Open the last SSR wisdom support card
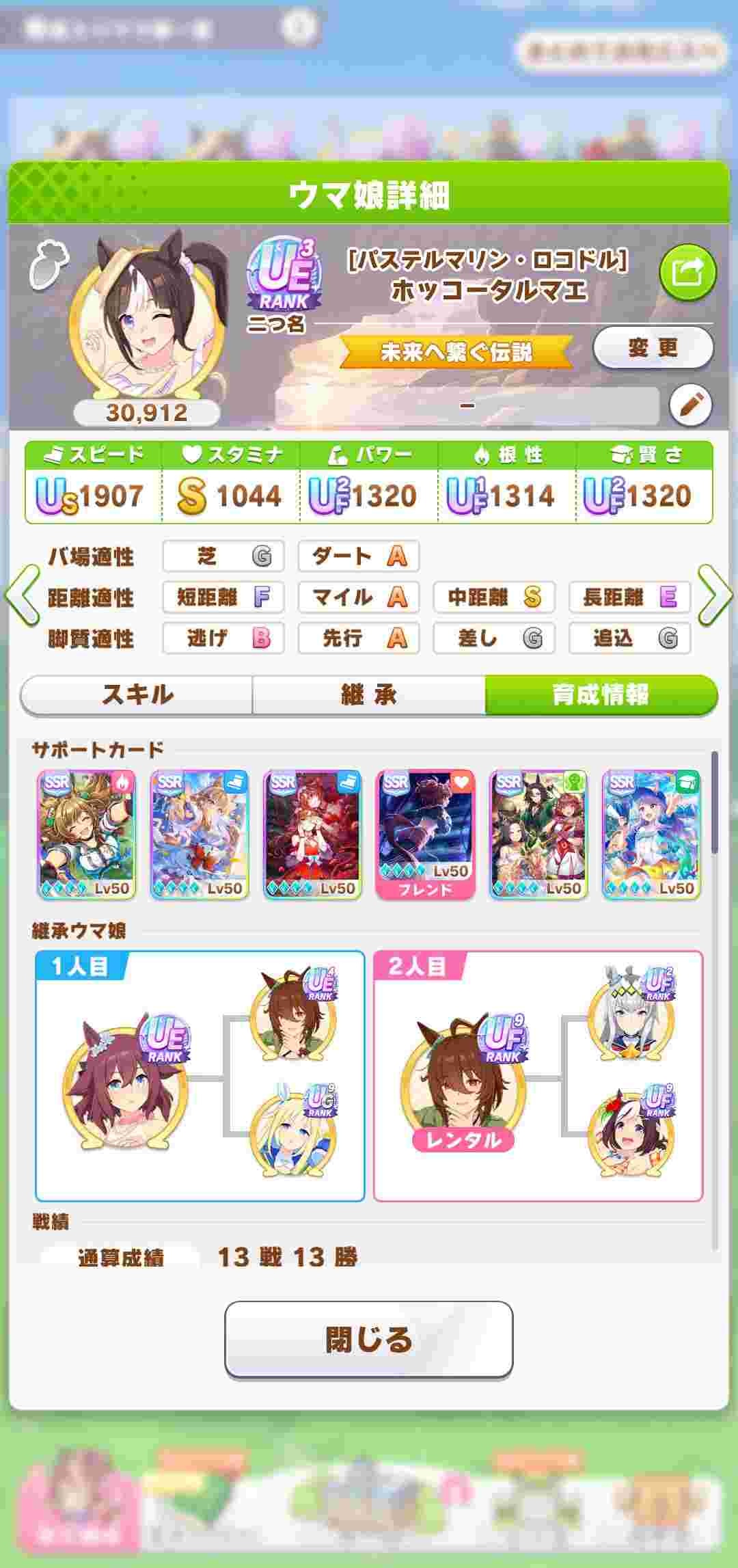Viewport: 738px width, 1568px height. (651, 835)
